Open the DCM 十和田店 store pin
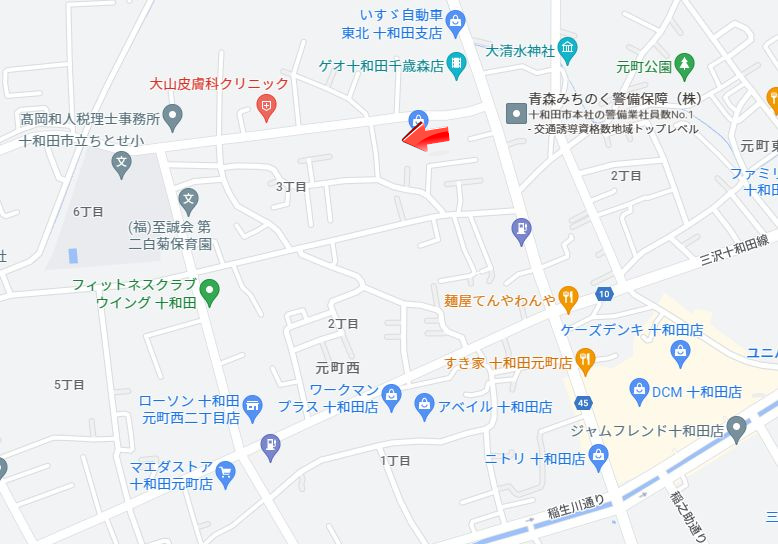Image resolution: width=778 pixels, height=544 pixels. [637, 388]
